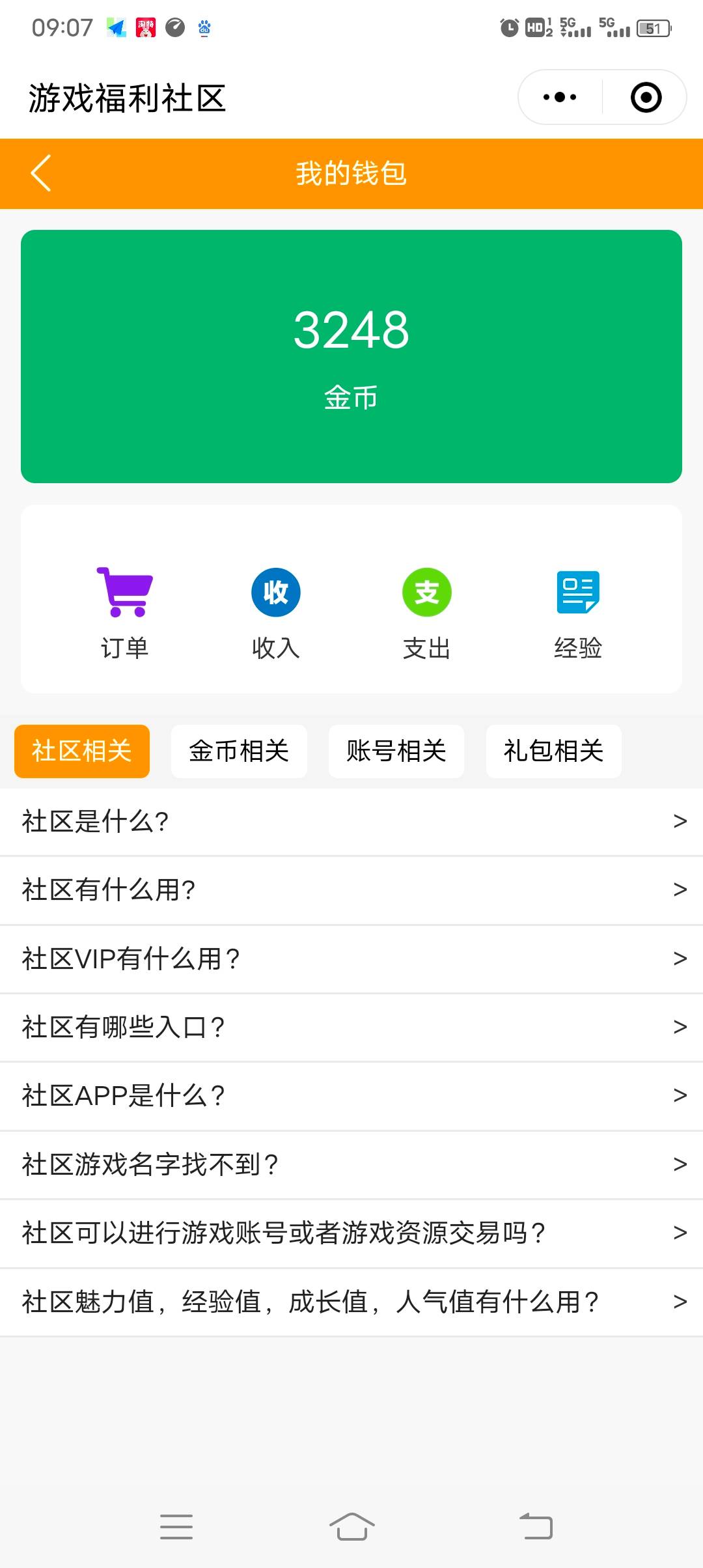The image size is (703, 1568).
Task: Open the question 社区有什么用?
Action: 351,889
